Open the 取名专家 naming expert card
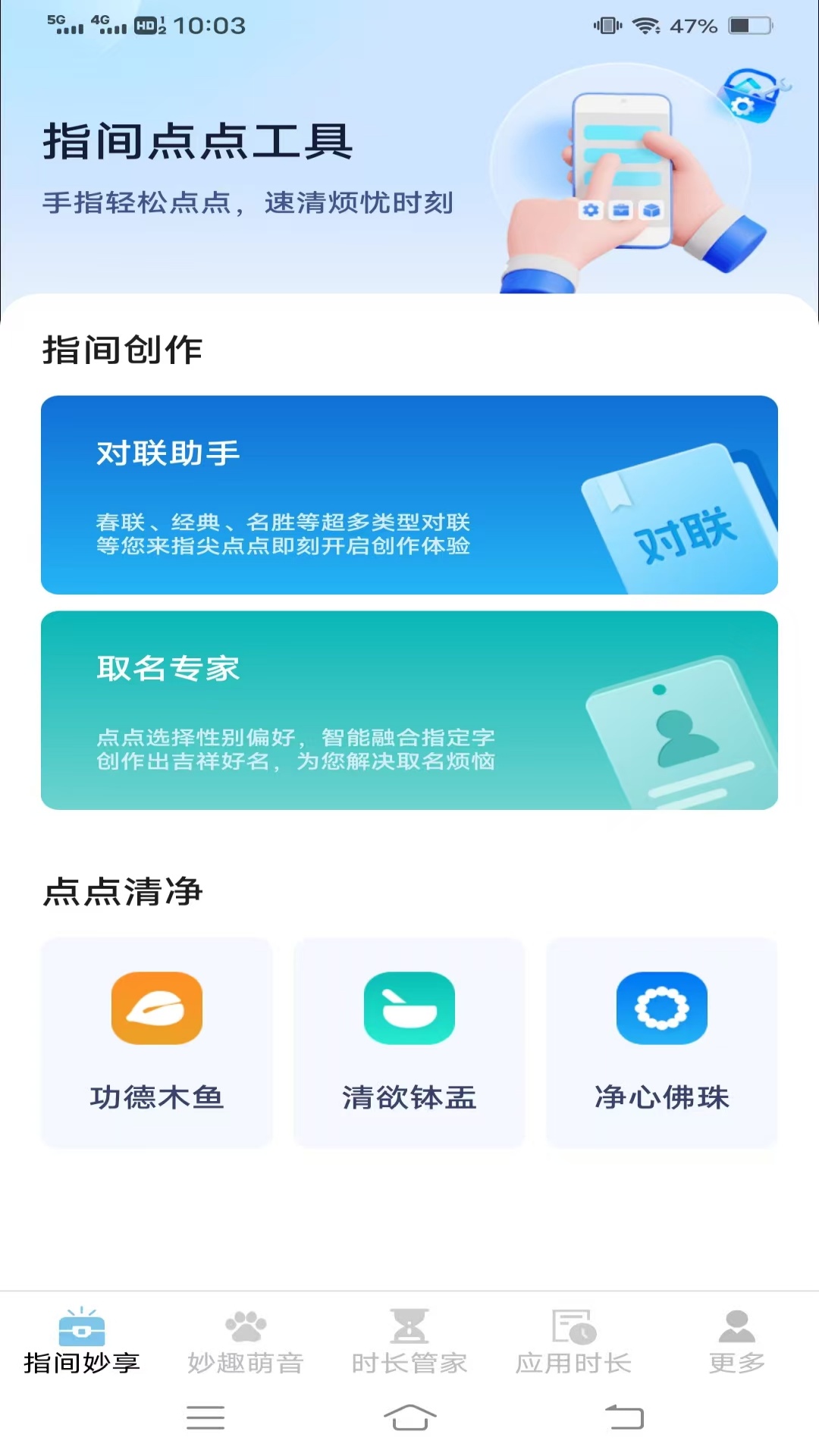The width and height of the screenshot is (819, 1456). pyautogui.click(x=409, y=711)
